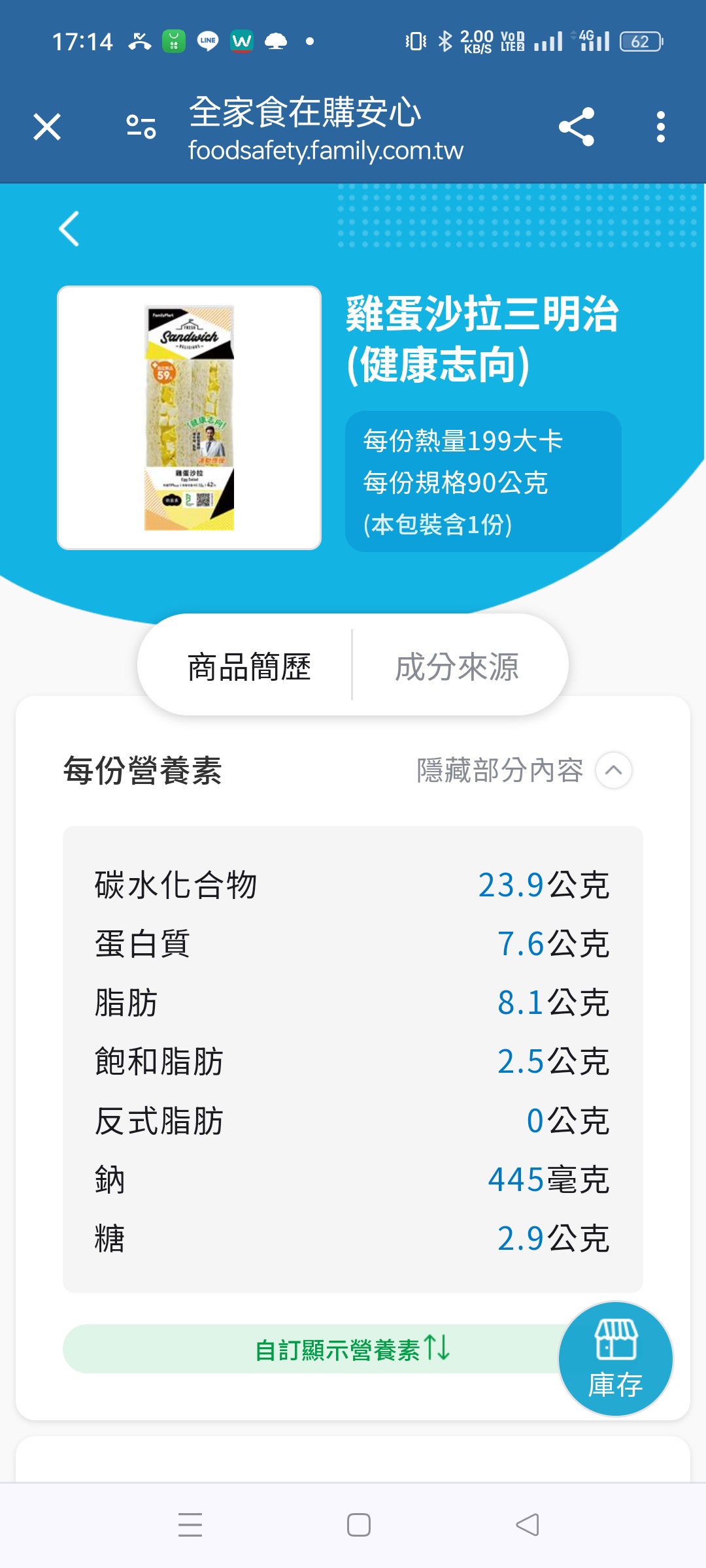Viewport: 706px width, 1568px height.
Task: Open the egg salad sandwich product image
Action: click(x=190, y=417)
